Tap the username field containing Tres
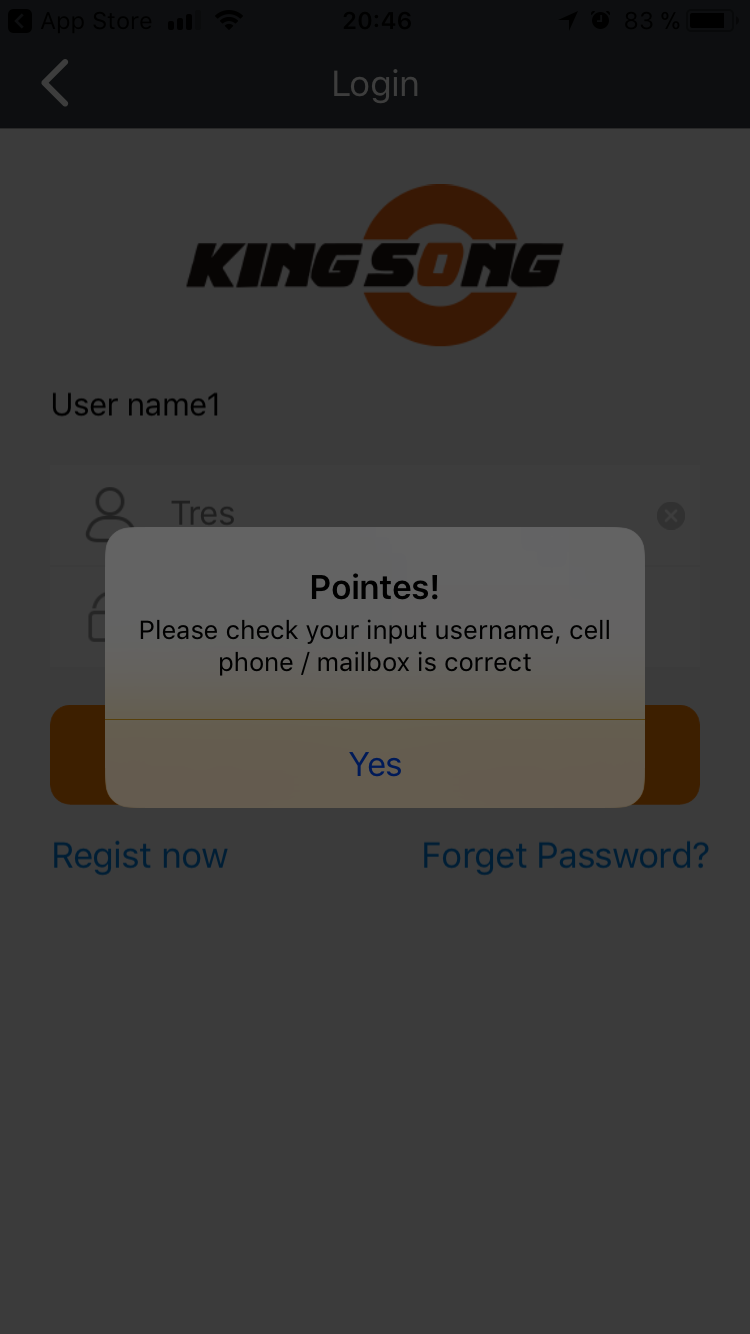The image size is (750, 1334). tap(375, 515)
